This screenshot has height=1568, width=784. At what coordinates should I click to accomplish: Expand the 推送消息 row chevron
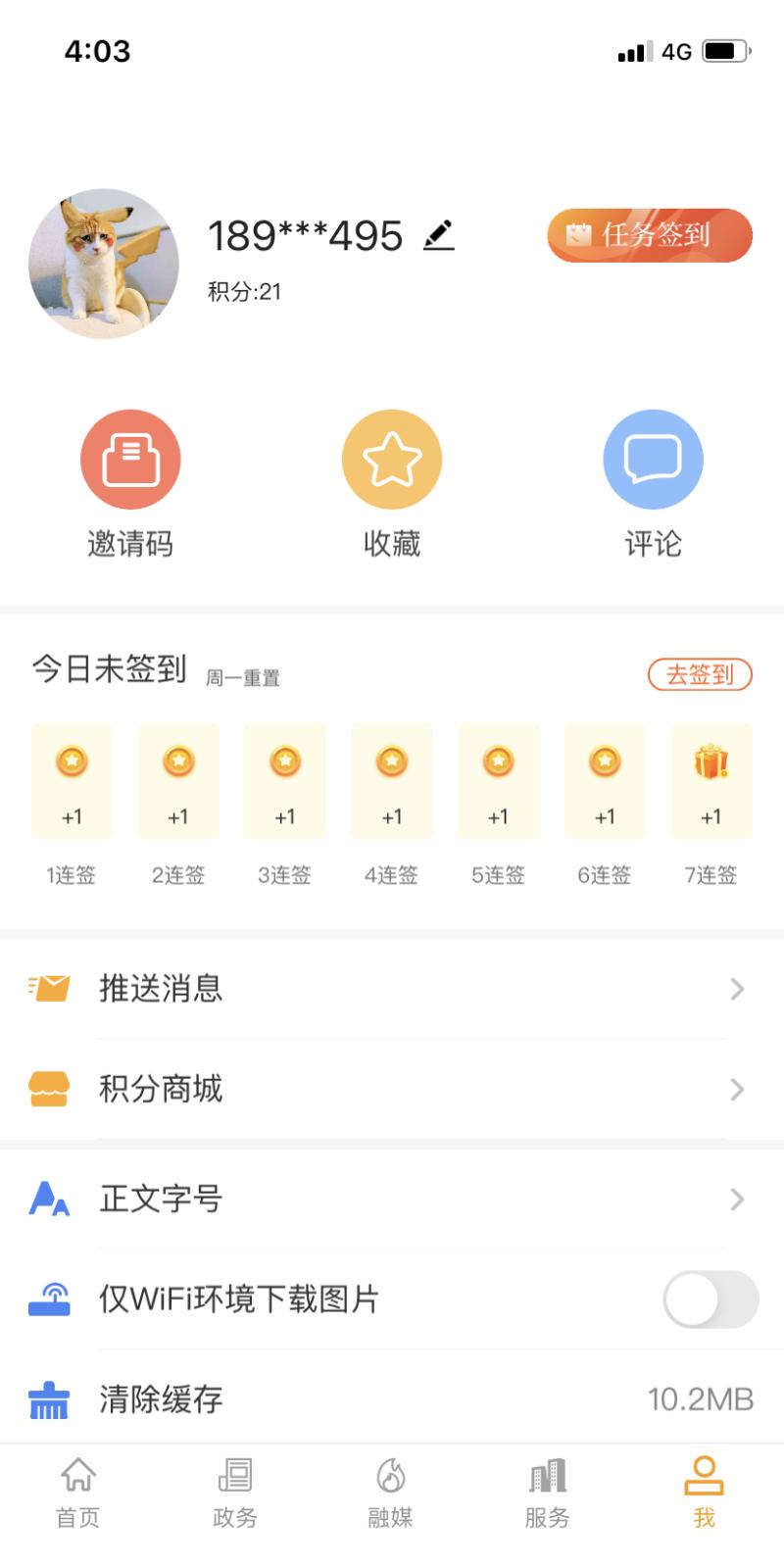(x=738, y=989)
